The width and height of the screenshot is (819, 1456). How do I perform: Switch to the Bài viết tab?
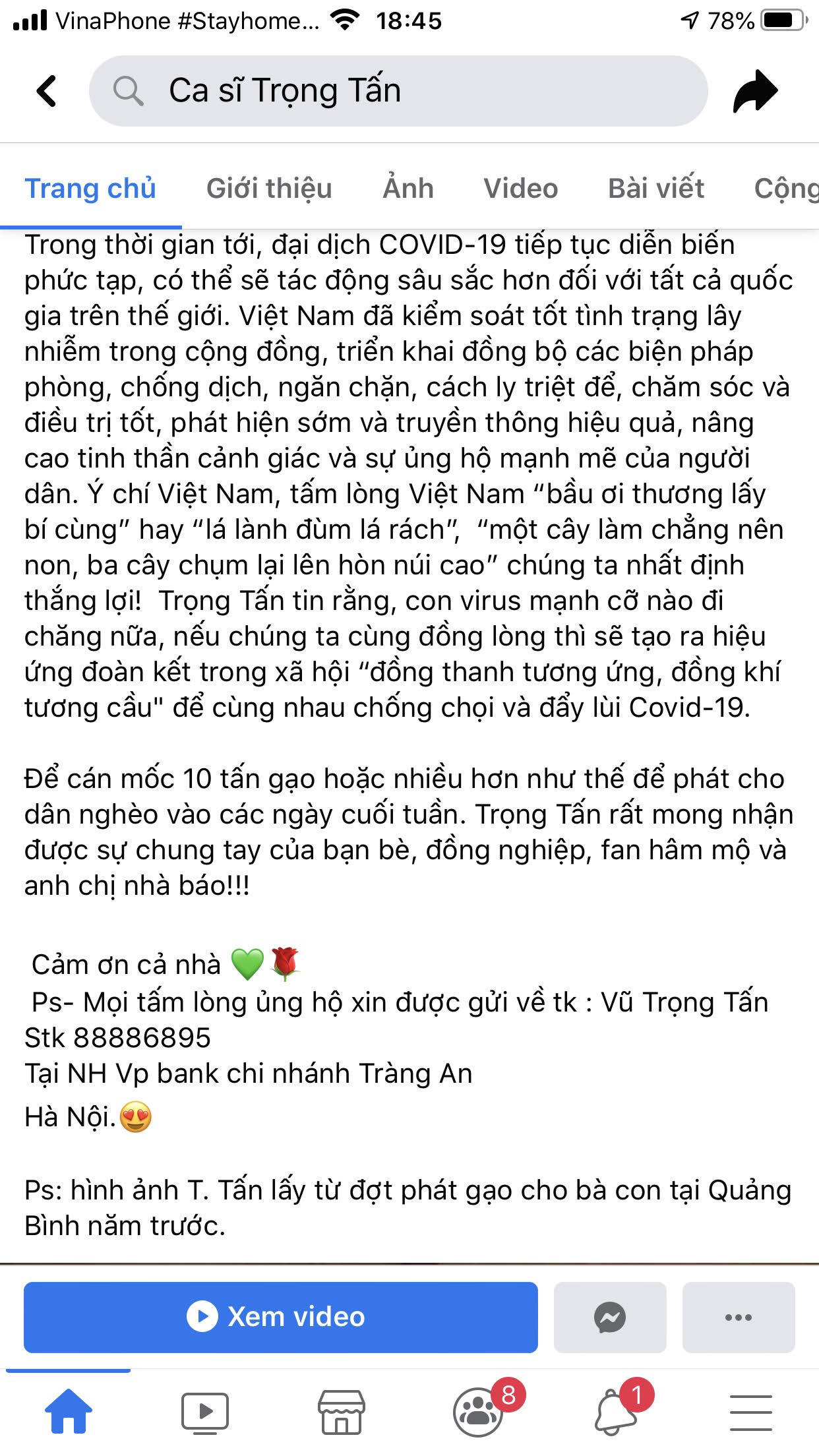(x=655, y=189)
